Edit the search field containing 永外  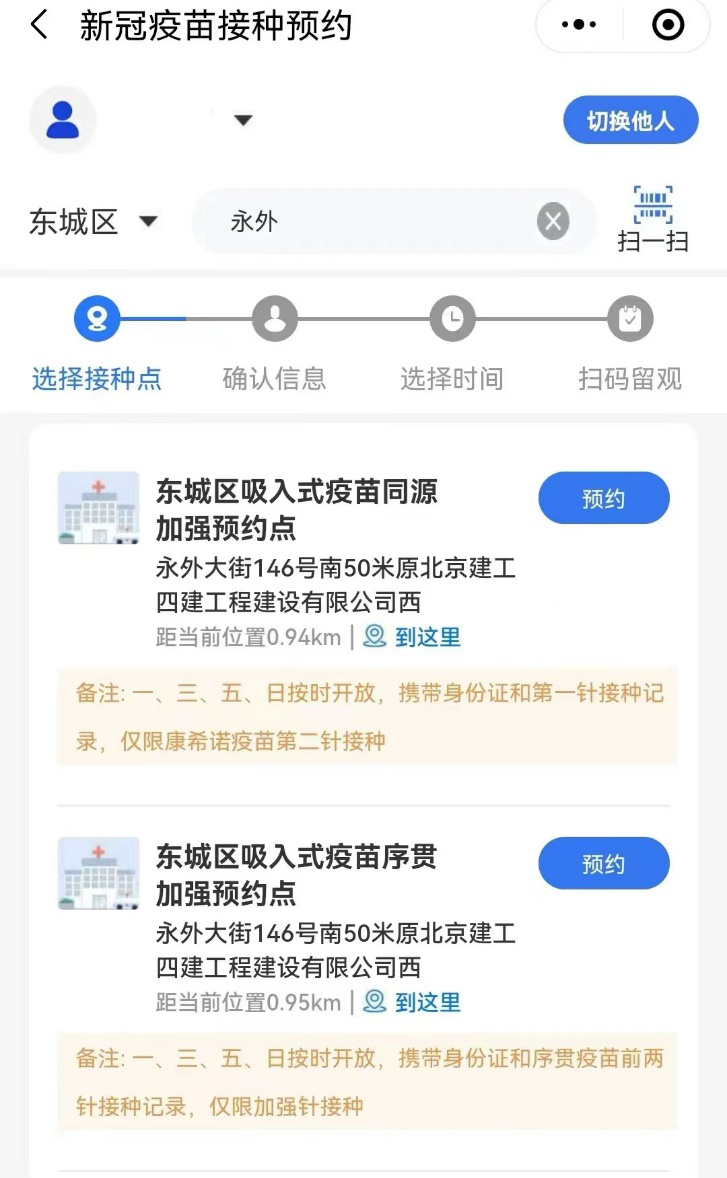[x=380, y=221]
